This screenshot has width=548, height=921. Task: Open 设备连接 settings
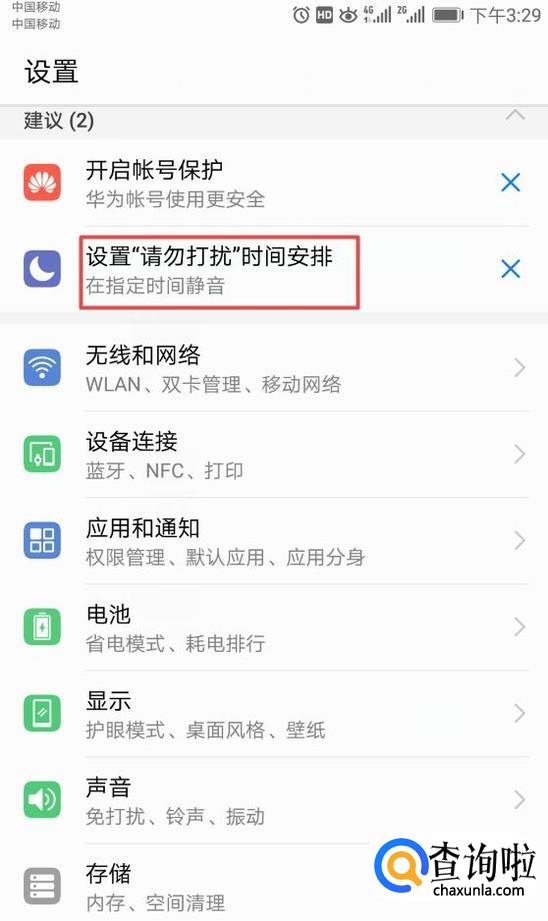(274, 455)
